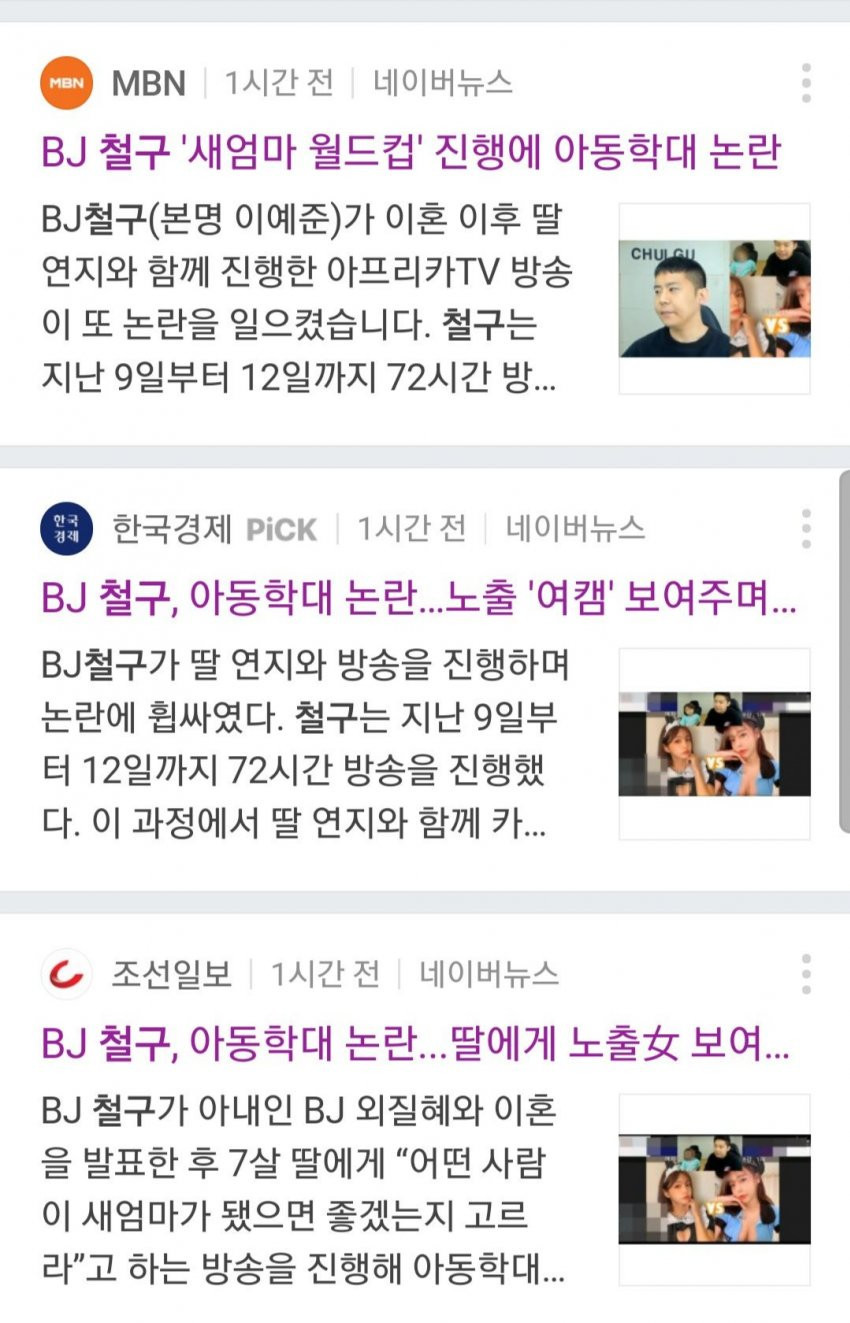Tap the 한국경제 article thumbnail image
Image resolution: width=850 pixels, height=1323 pixels.
point(714,743)
